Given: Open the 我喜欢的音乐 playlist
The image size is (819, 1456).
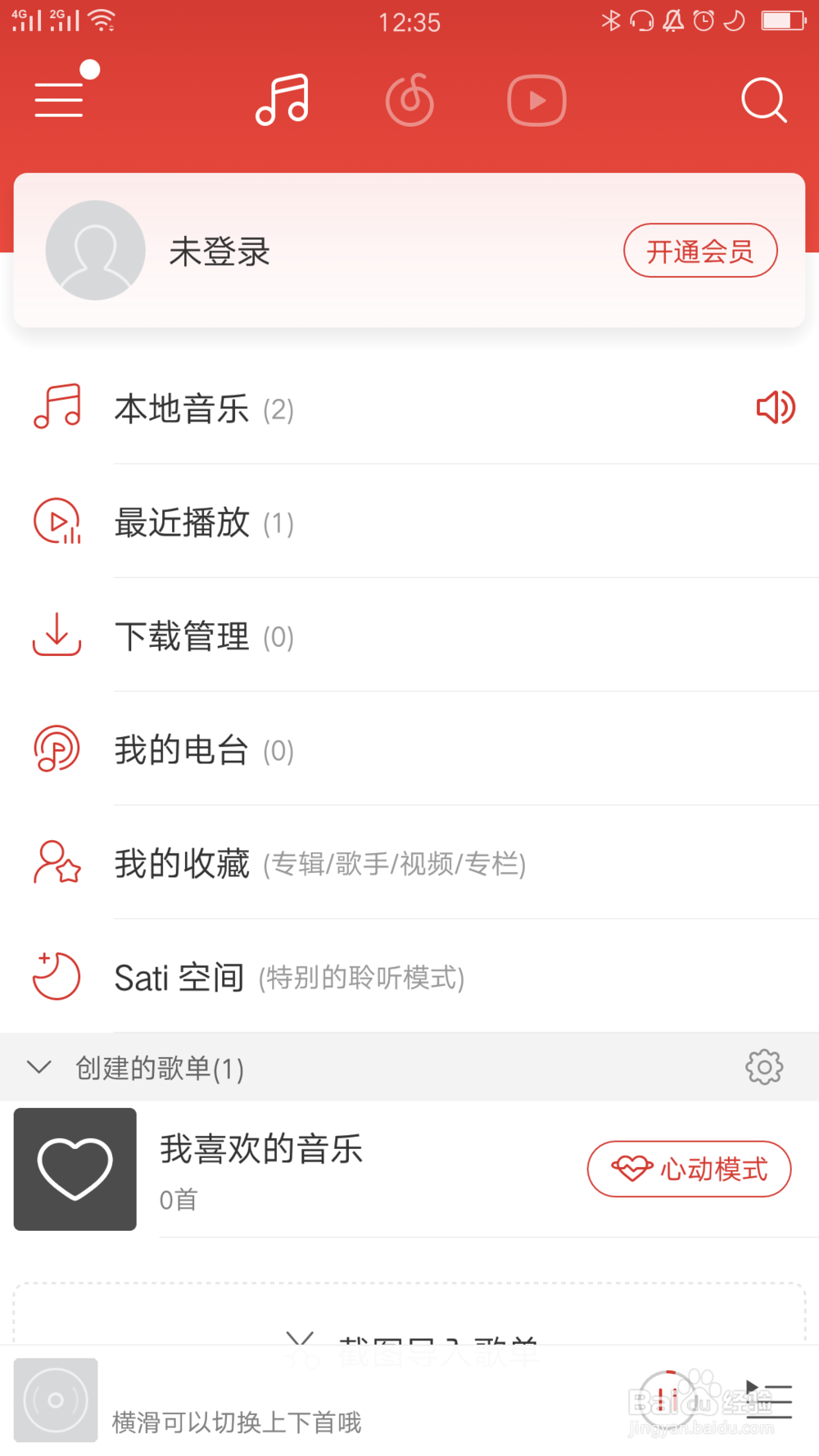Looking at the screenshot, I should [262, 1169].
